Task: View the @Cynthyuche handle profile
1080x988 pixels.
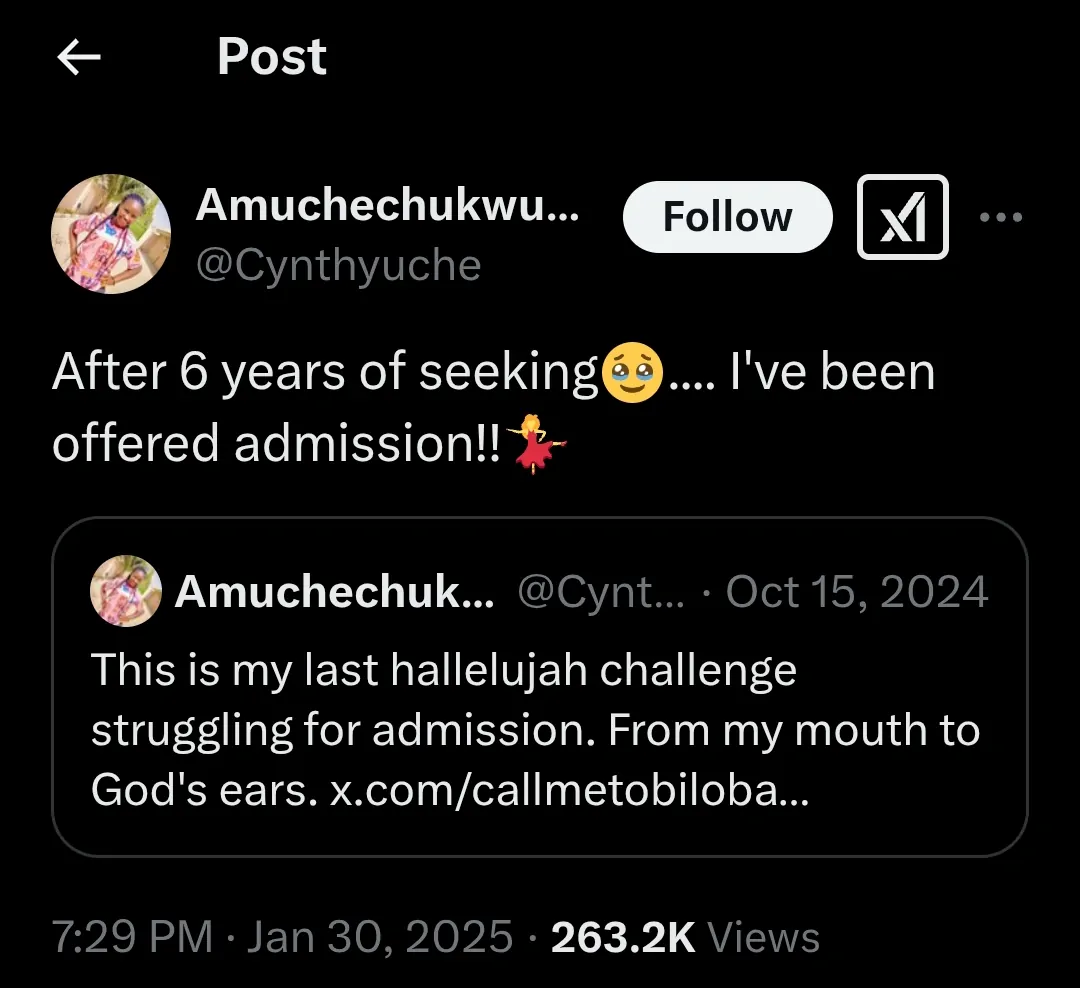Action: click(x=338, y=266)
